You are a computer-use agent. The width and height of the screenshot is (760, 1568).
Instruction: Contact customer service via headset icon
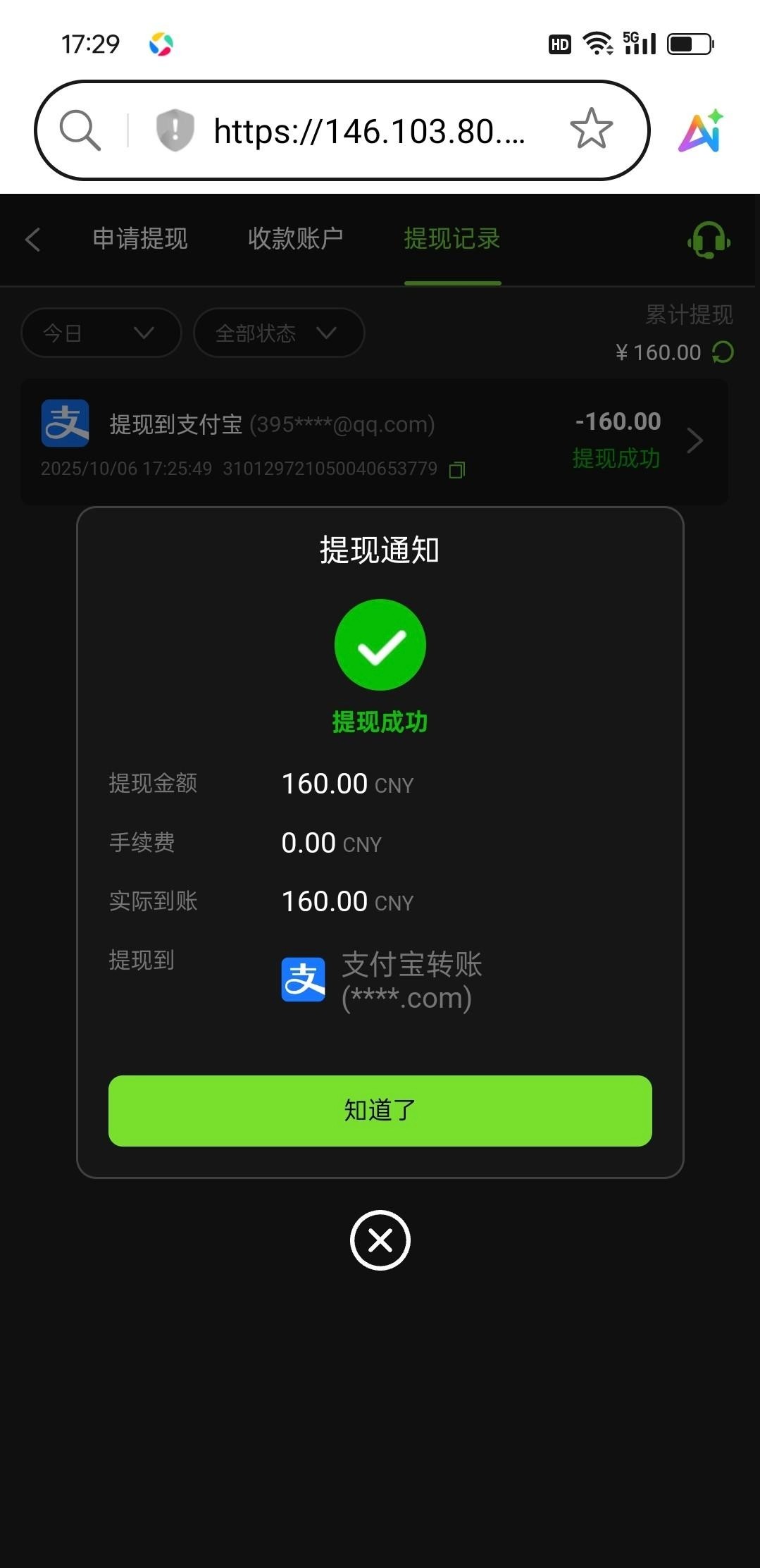709,240
